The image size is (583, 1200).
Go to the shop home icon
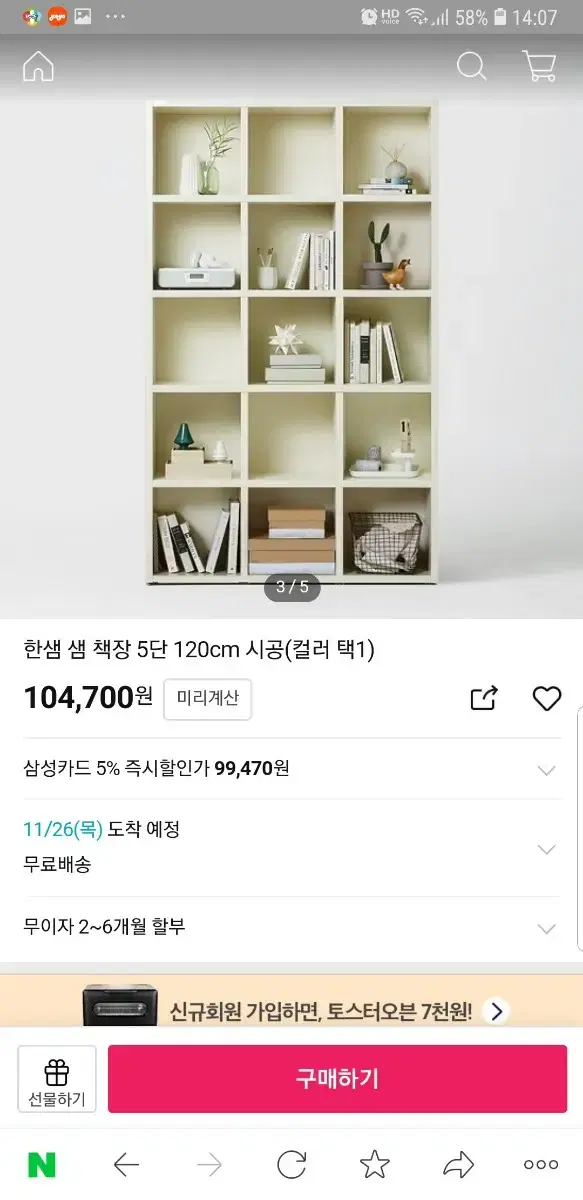[38, 66]
